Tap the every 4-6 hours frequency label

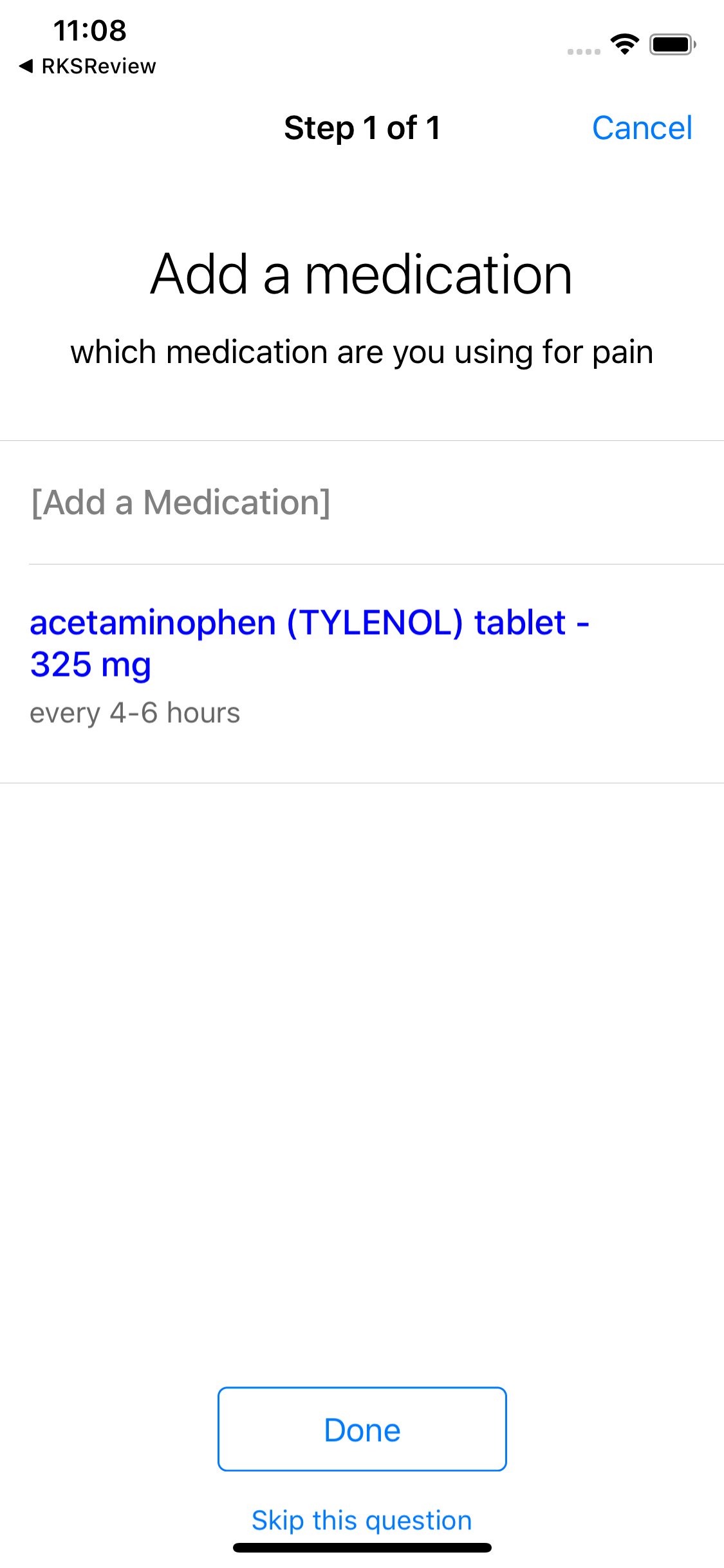(x=135, y=712)
